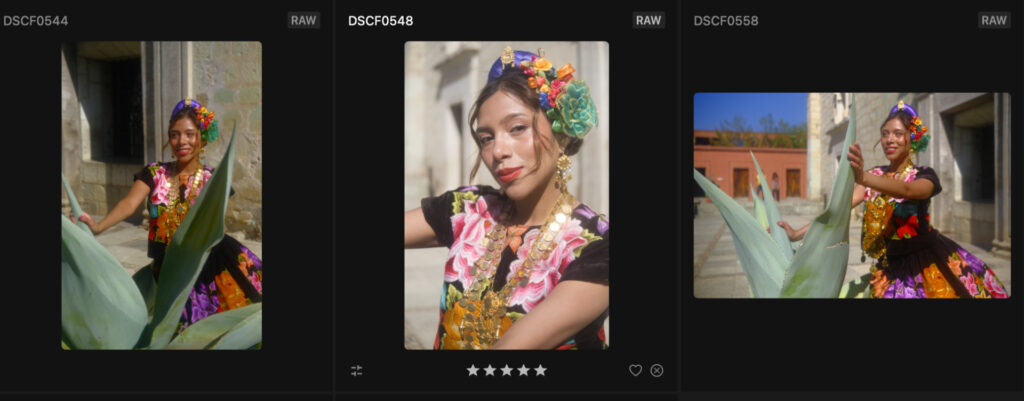Favorite DSCF0548 with the heart icon
Viewport: 1024px width, 401px height.
635,370
